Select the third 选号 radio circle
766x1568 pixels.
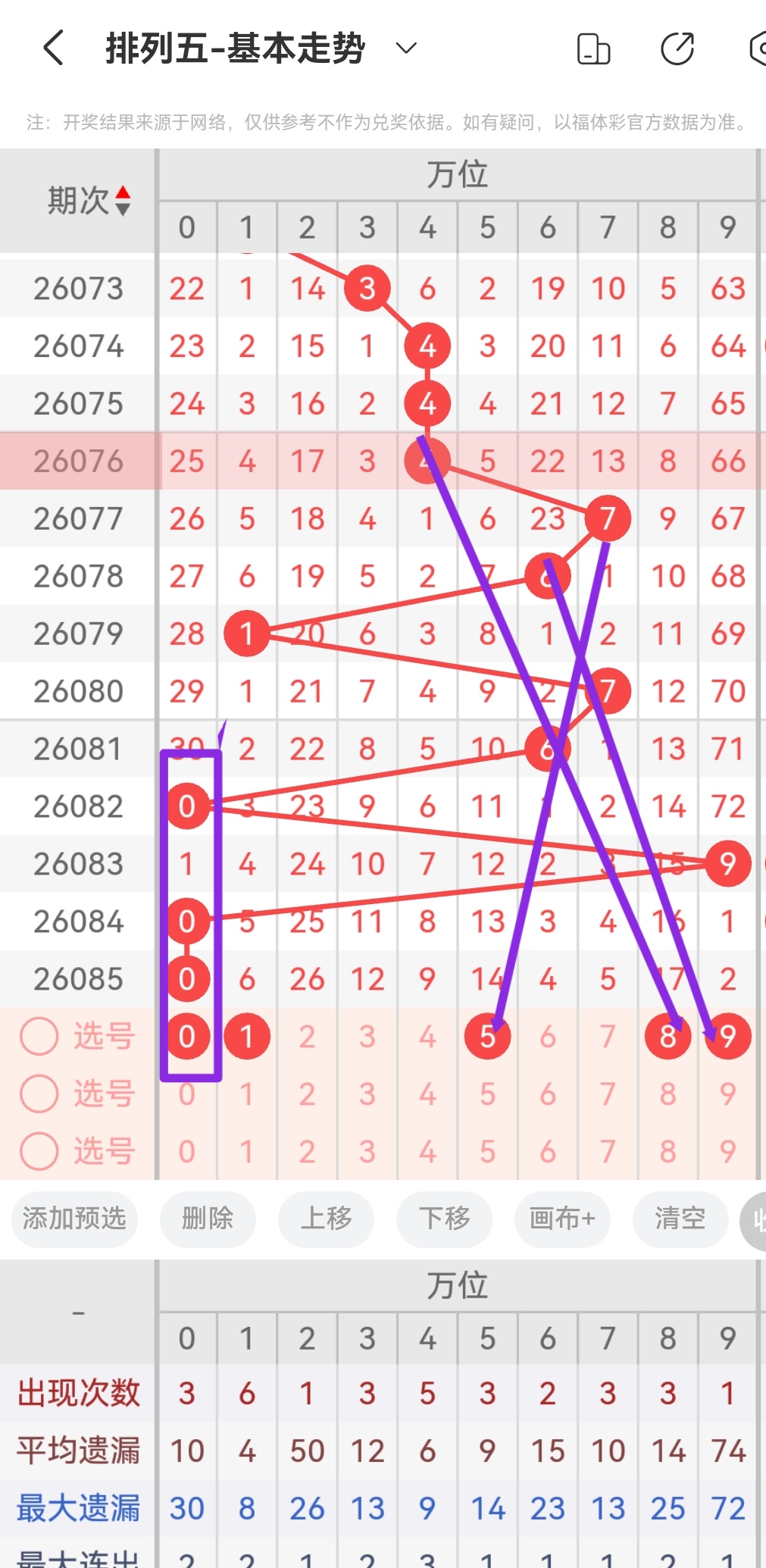39,1150
